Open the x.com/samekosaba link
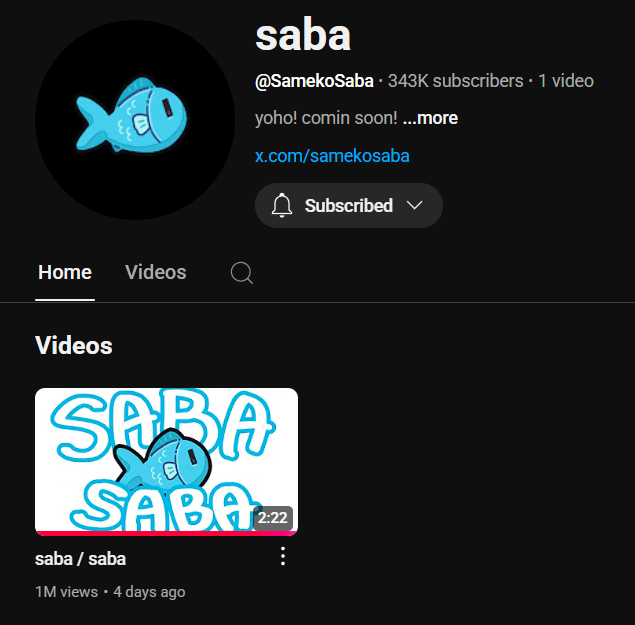Screen dimensions: 635x625 coord(332,156)
